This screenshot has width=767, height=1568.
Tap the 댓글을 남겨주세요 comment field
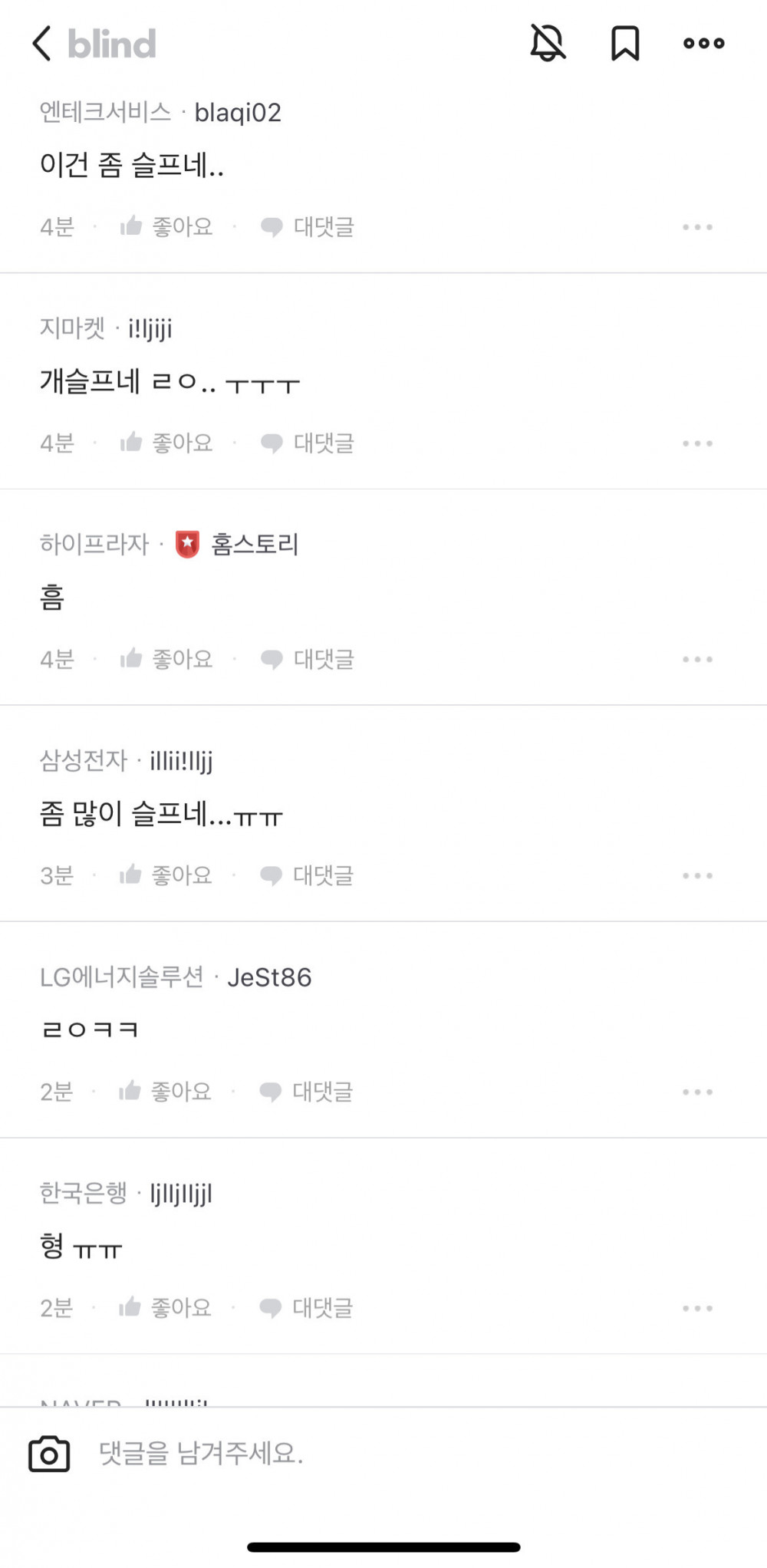click(383, 1454)
